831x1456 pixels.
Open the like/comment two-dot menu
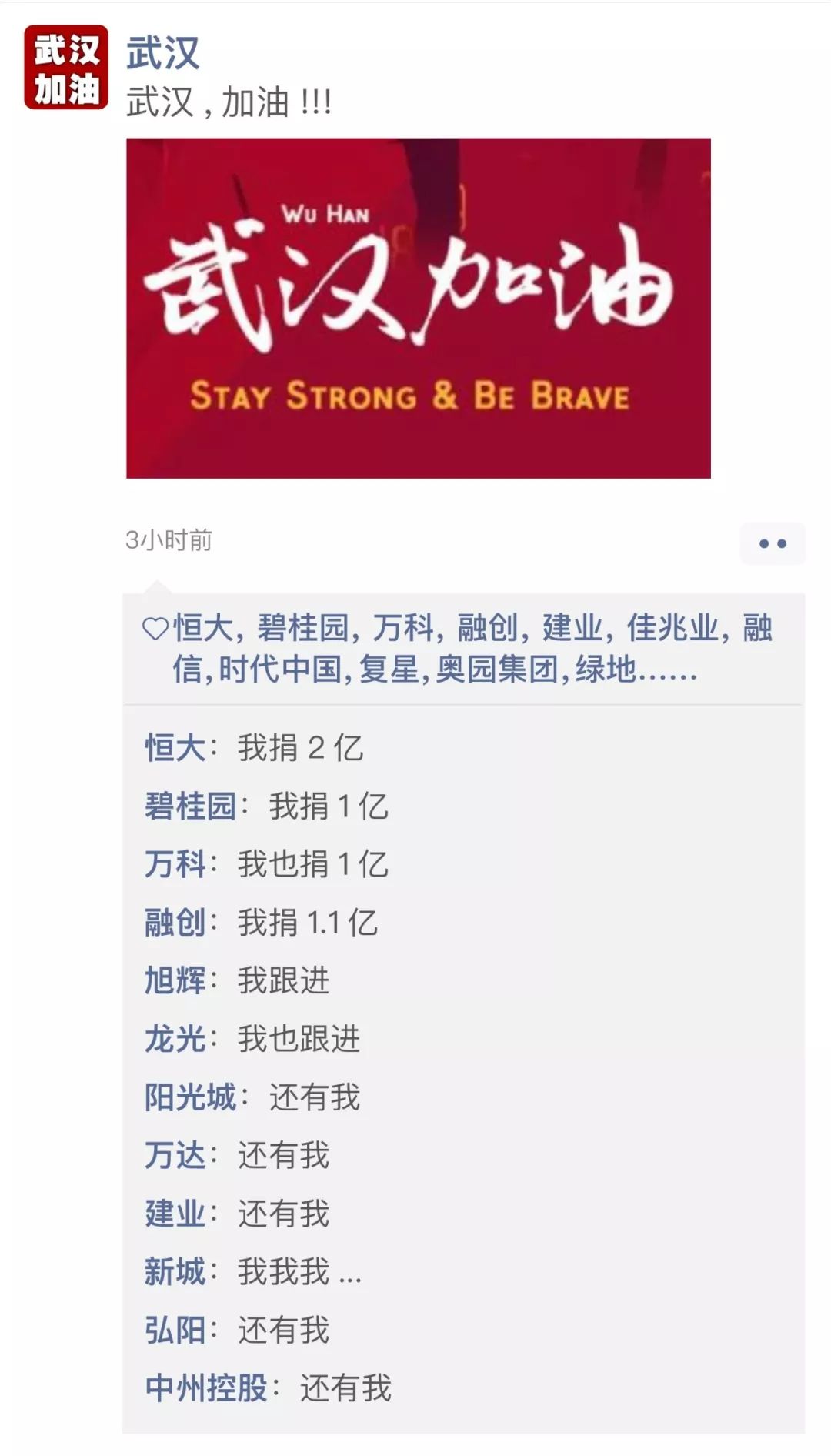point(772,543)
